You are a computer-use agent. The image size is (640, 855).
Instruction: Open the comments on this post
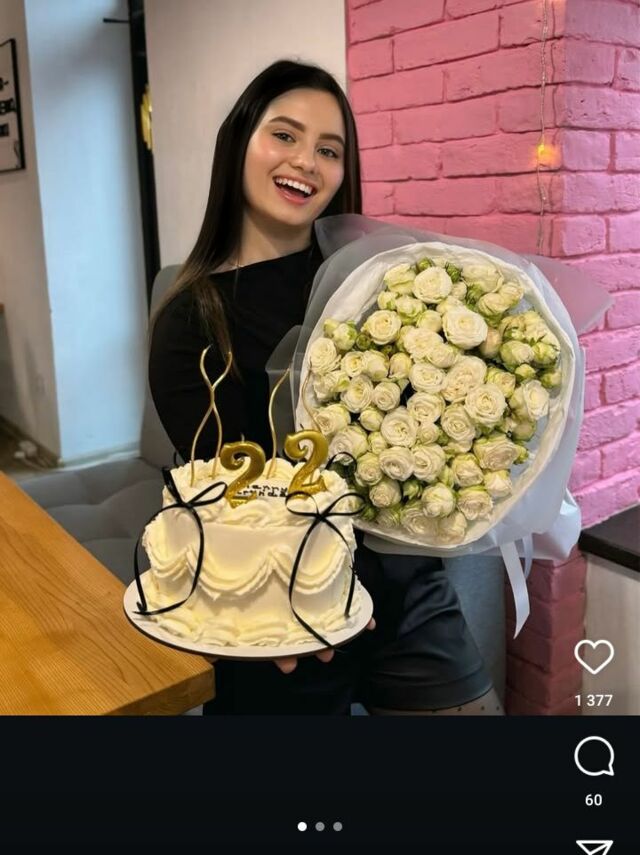pos(594,757)
